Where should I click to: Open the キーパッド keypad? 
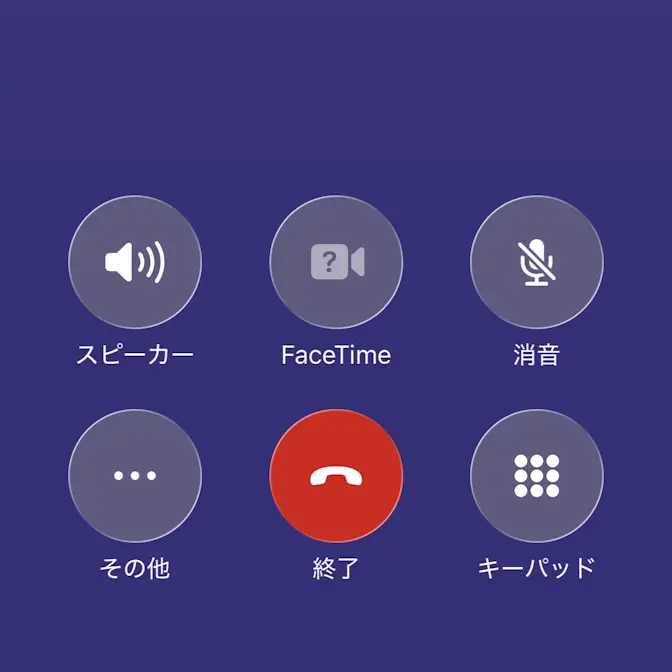coord(537,476)
